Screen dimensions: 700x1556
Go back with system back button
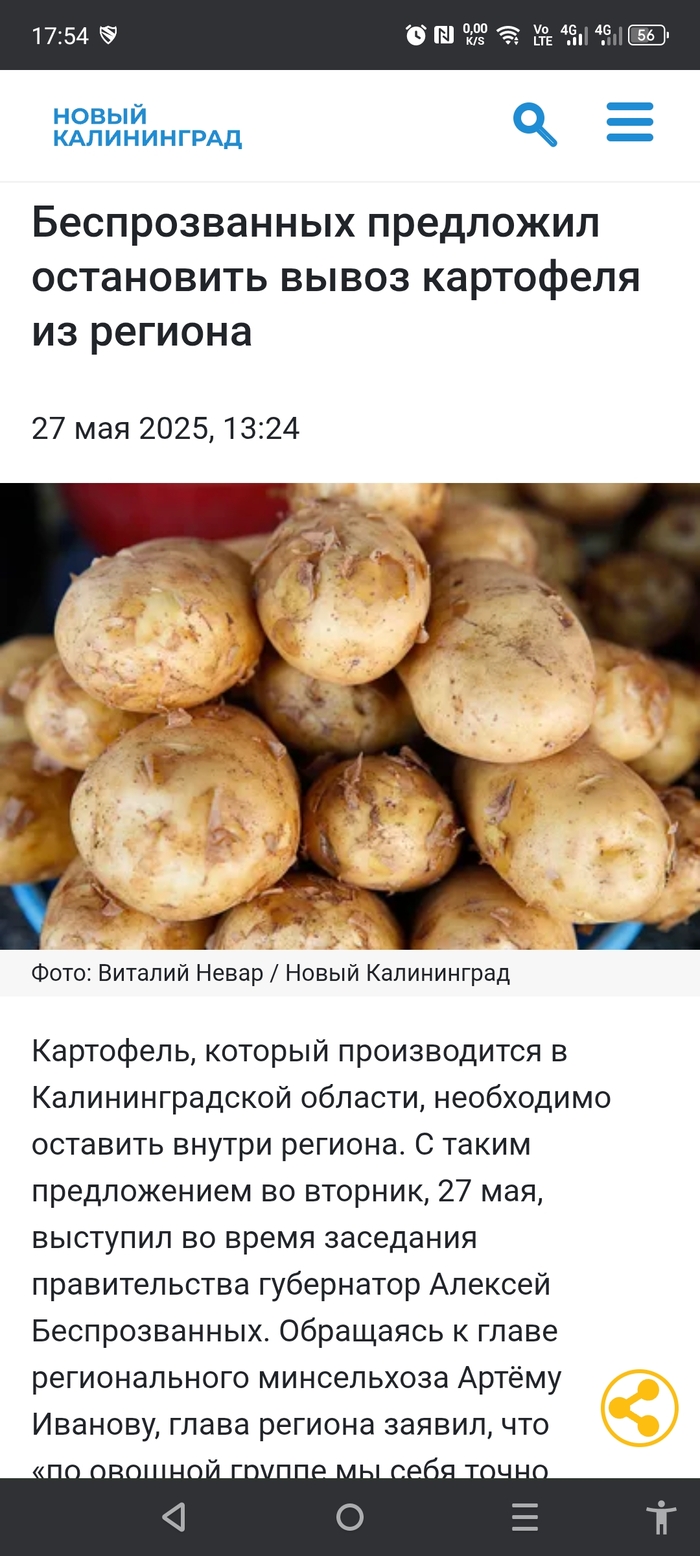(x=174, y=1517)
